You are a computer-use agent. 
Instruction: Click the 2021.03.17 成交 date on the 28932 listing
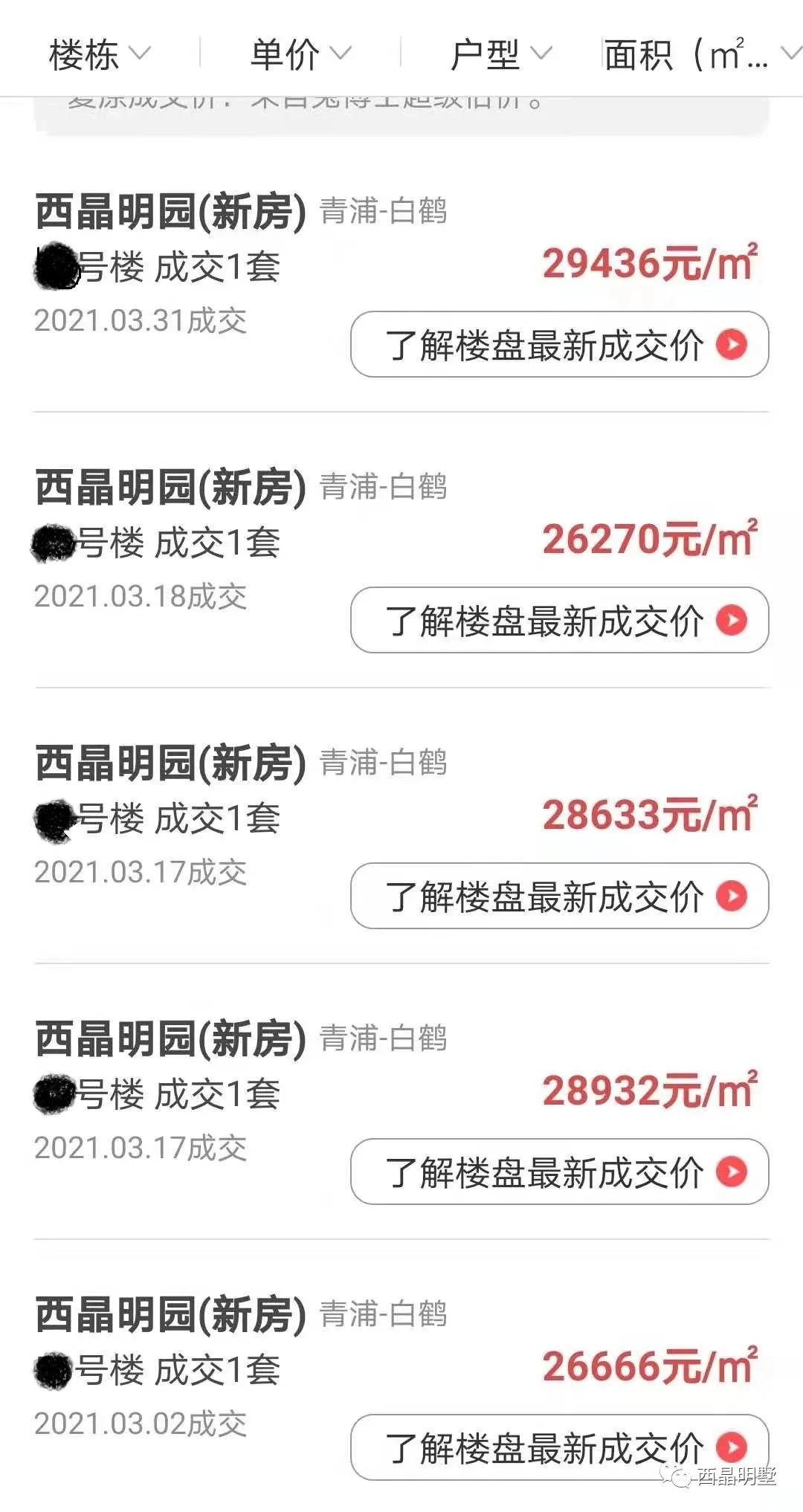(x=141, y=1147)
